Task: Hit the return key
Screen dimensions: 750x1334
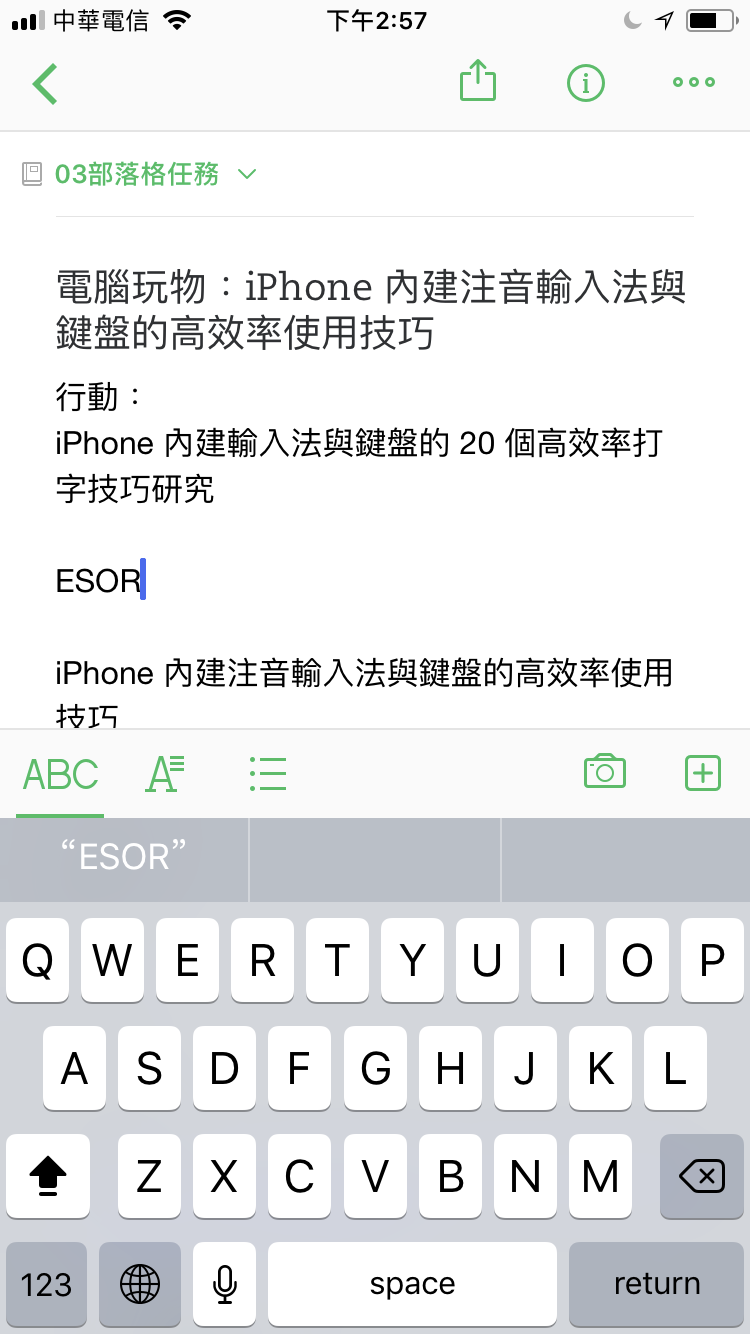Action: (657, 1284)
